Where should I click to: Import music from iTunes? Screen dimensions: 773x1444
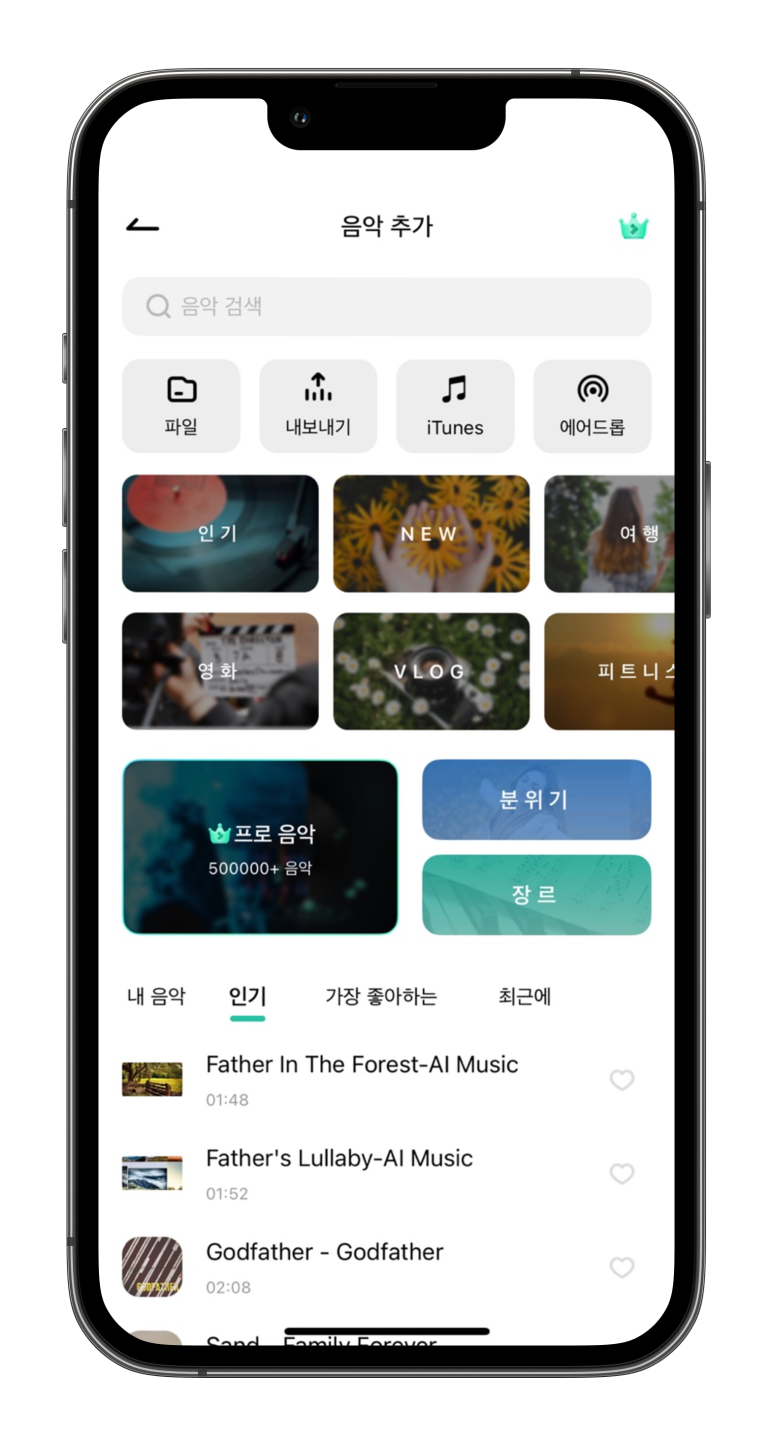455,406
